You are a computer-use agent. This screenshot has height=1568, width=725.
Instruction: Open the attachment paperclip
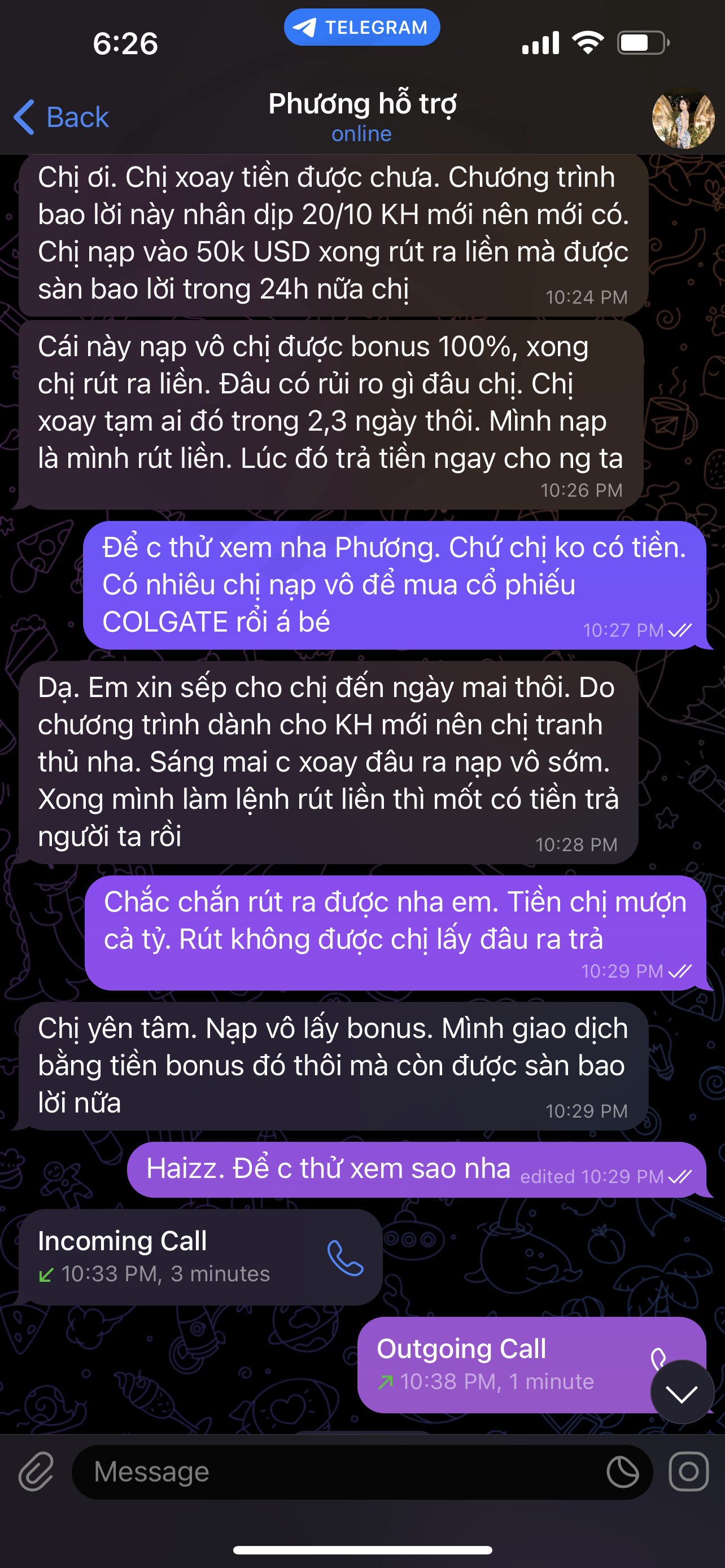click(36, 1471)
